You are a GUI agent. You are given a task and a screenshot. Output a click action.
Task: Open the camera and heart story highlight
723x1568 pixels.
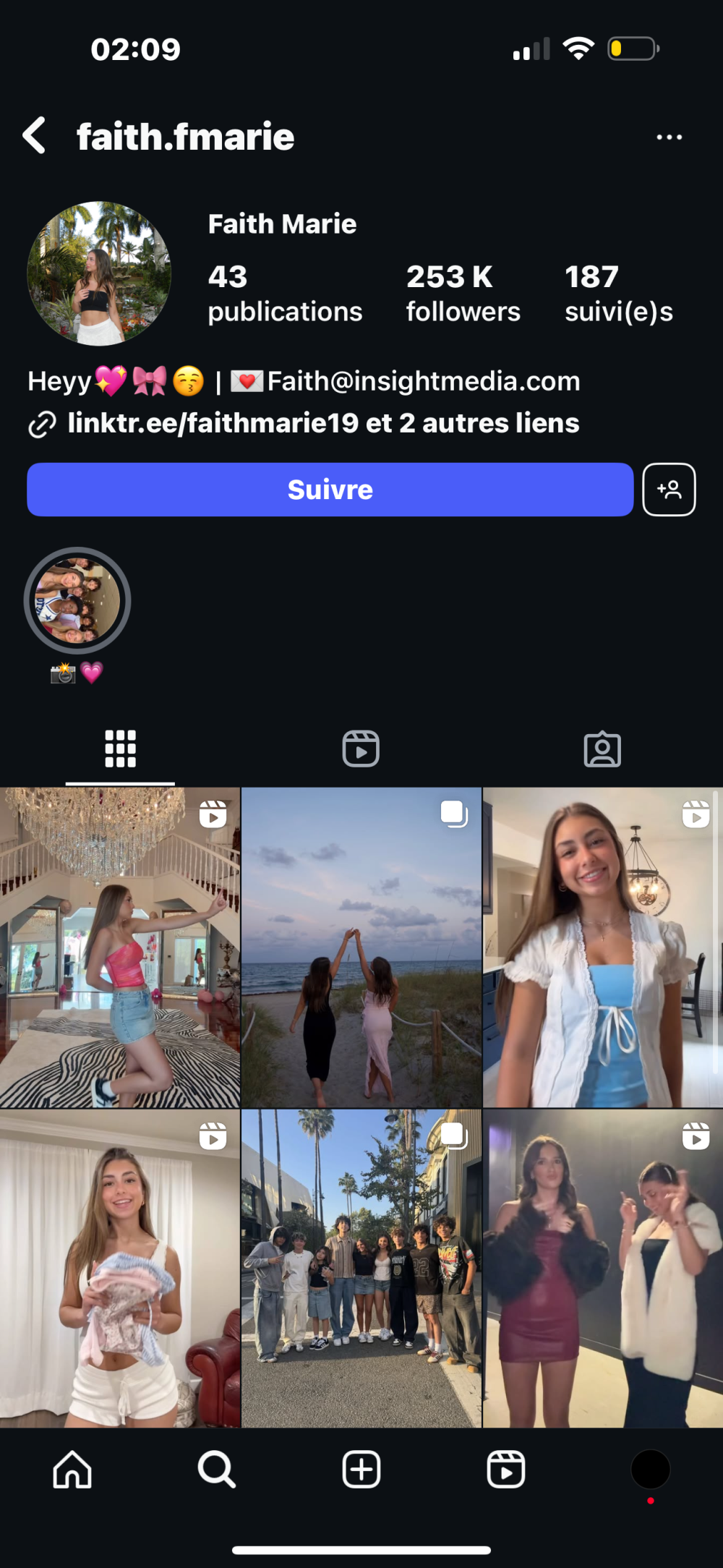(x=77, y=602)
